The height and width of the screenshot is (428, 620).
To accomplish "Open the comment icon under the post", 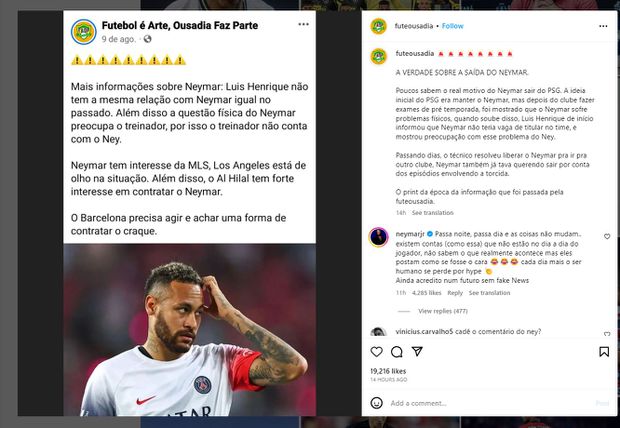I will point(398,352).
